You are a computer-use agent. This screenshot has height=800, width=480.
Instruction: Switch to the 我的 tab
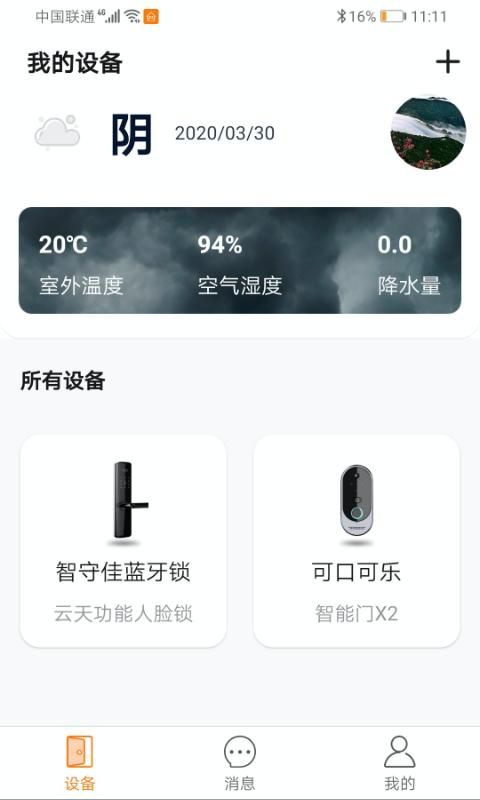pyautogui.click(x=399, y=763)
